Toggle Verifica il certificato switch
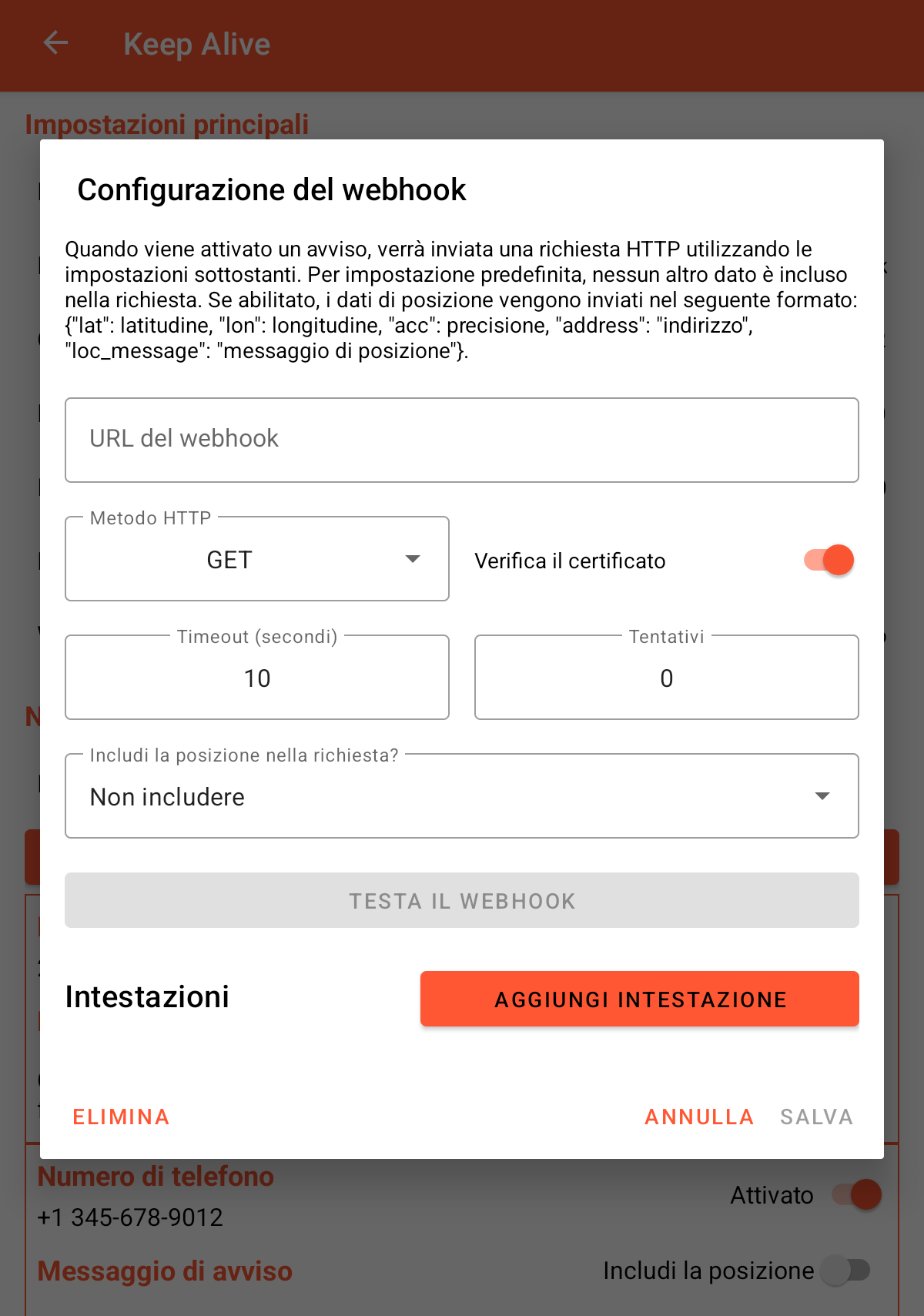This screenshot has height=1316, width=924. pos(829,560)
